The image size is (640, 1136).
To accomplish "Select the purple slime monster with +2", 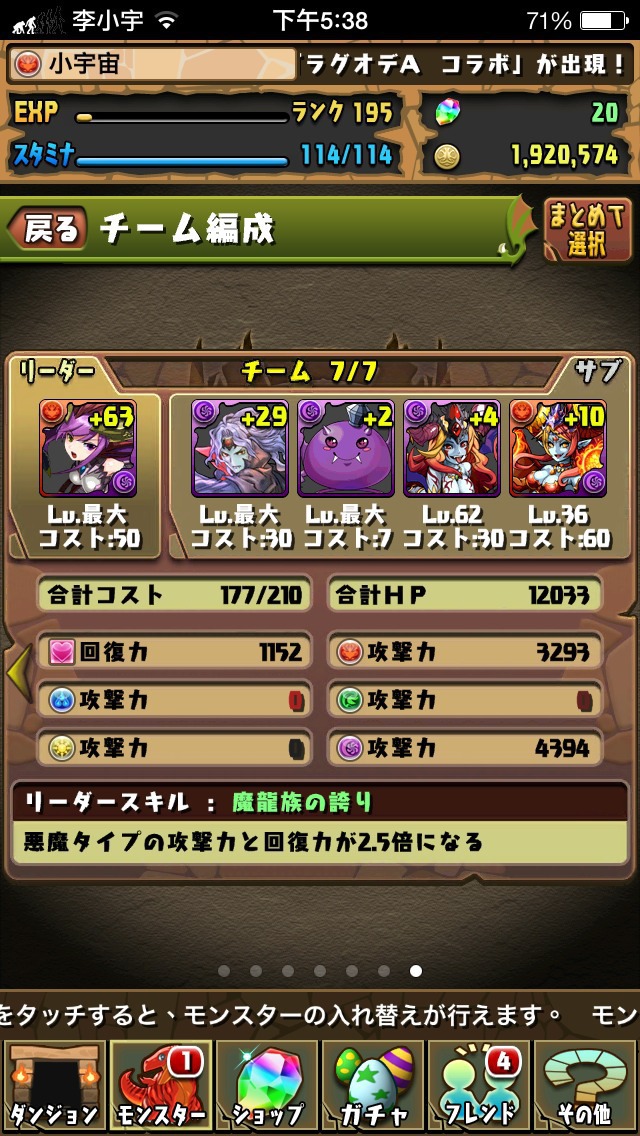I will 346,448.
